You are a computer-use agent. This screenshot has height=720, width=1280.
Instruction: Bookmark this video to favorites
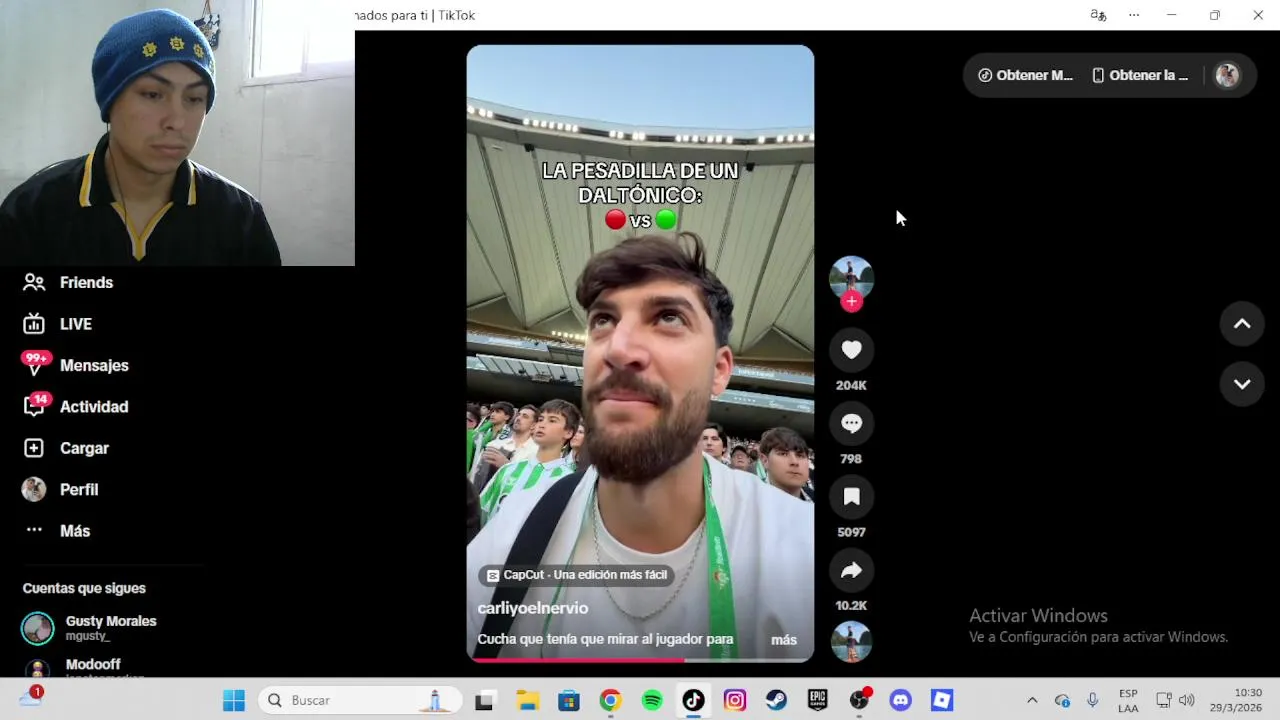point(851,497)
